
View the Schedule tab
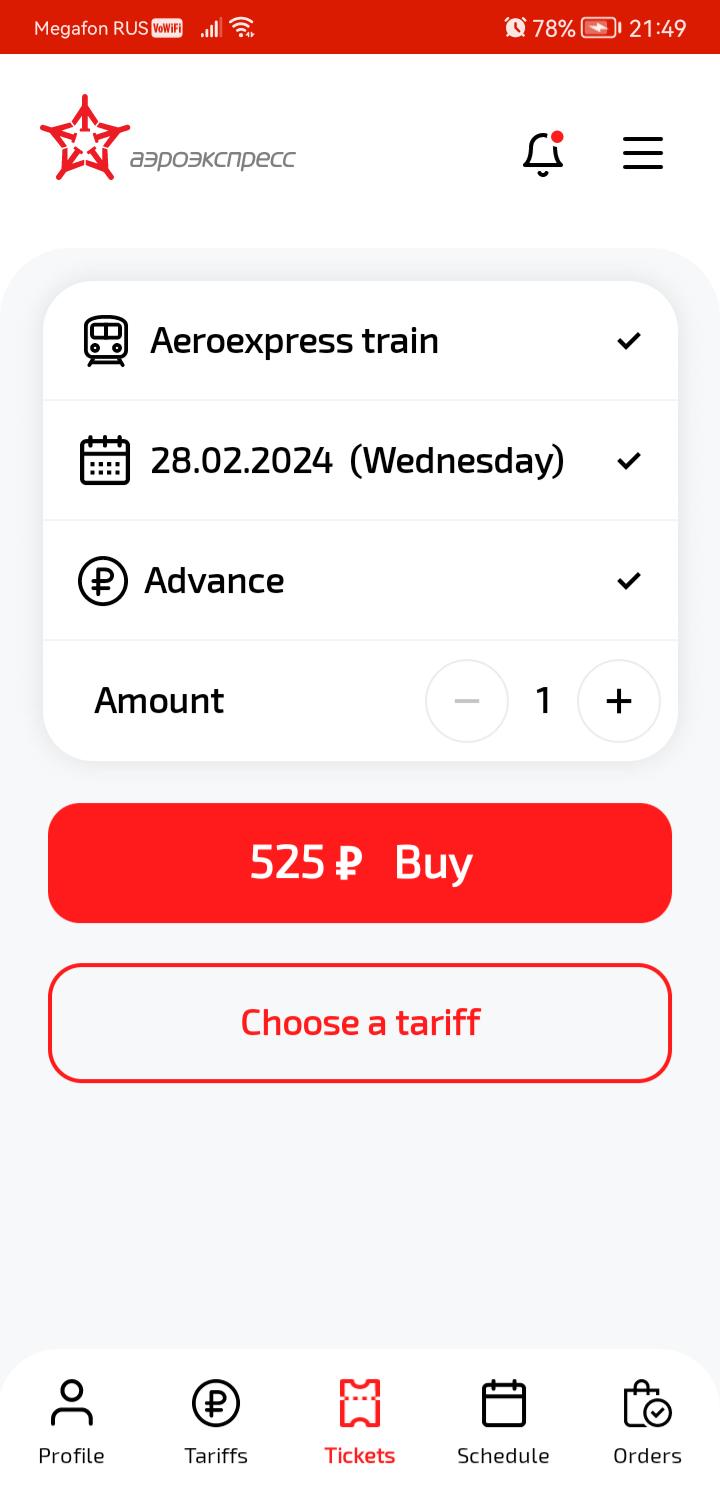503,1422
